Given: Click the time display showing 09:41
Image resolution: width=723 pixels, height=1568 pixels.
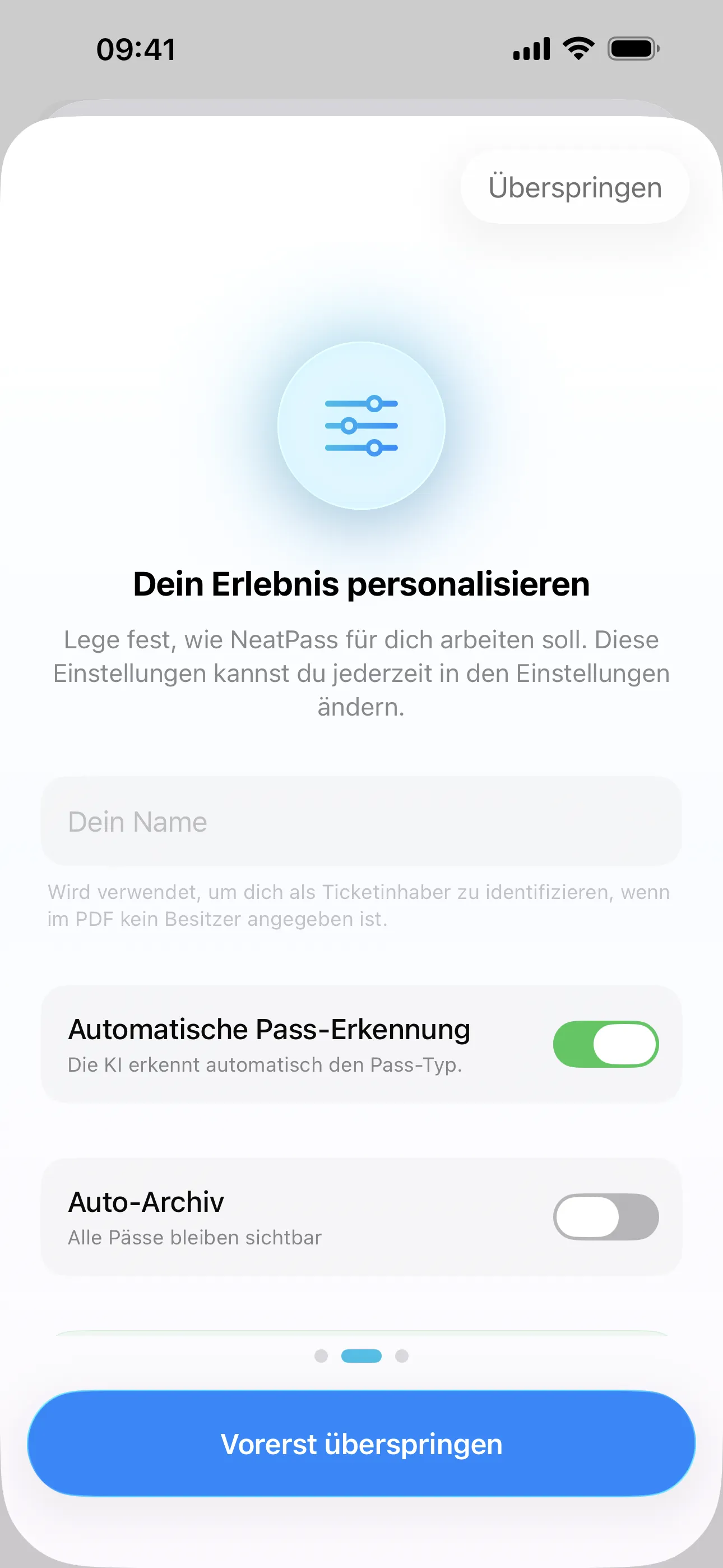Looking at the screenshot, I should [x=137, y=49].
